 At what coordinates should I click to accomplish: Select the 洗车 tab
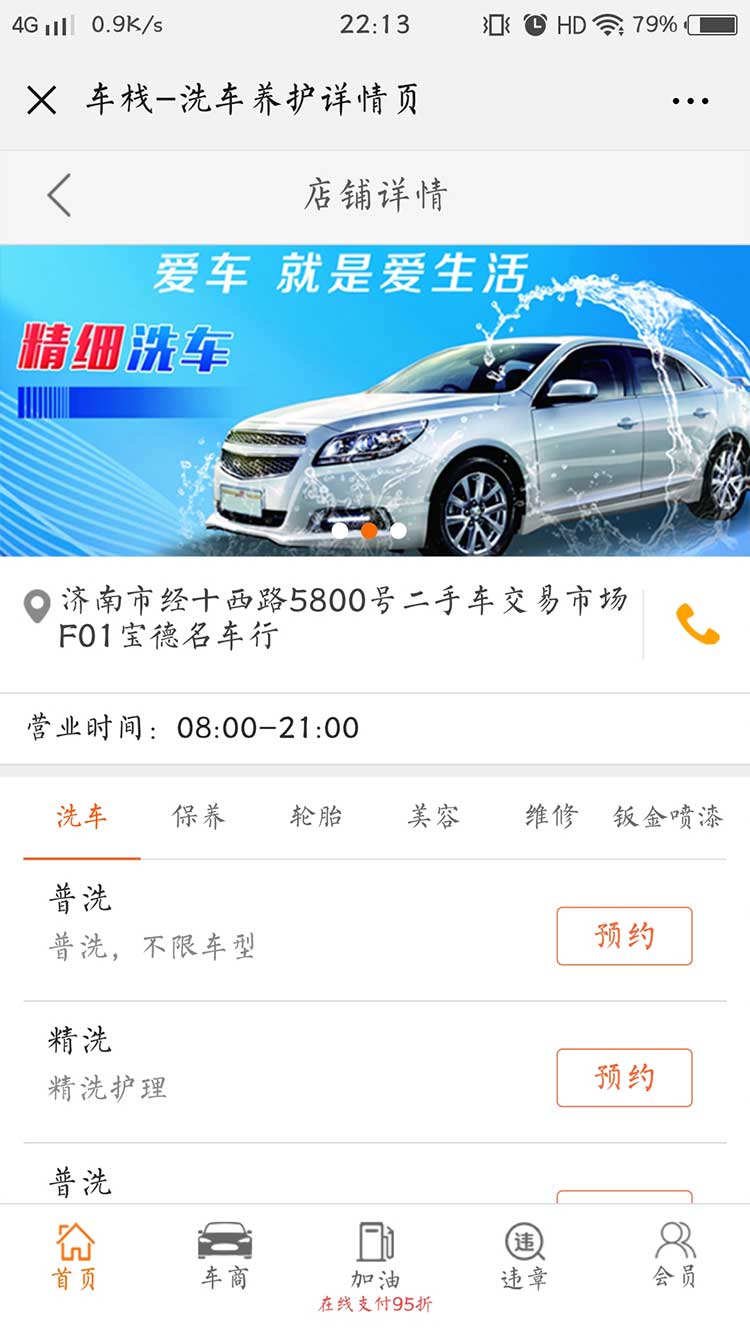(x=82, y=817)
